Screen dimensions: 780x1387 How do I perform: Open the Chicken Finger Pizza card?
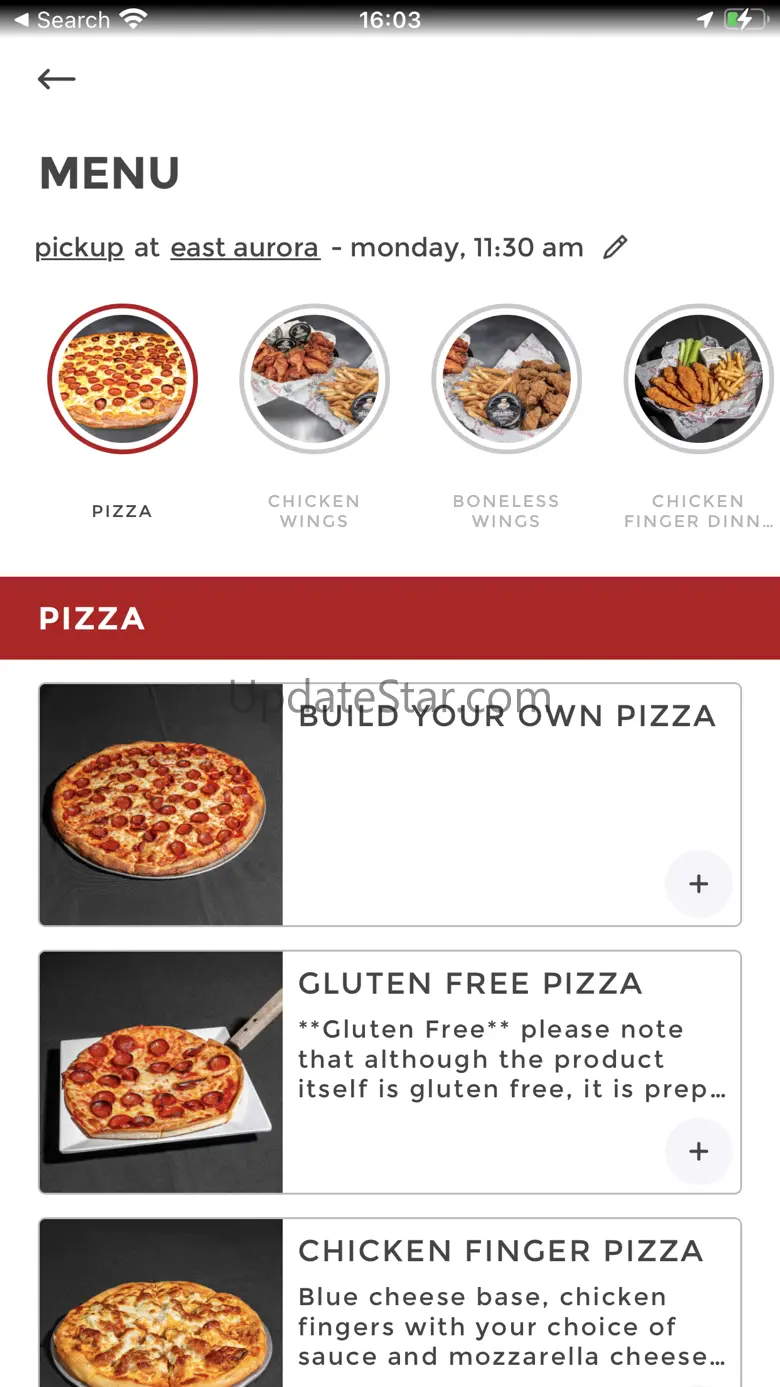500,1300
